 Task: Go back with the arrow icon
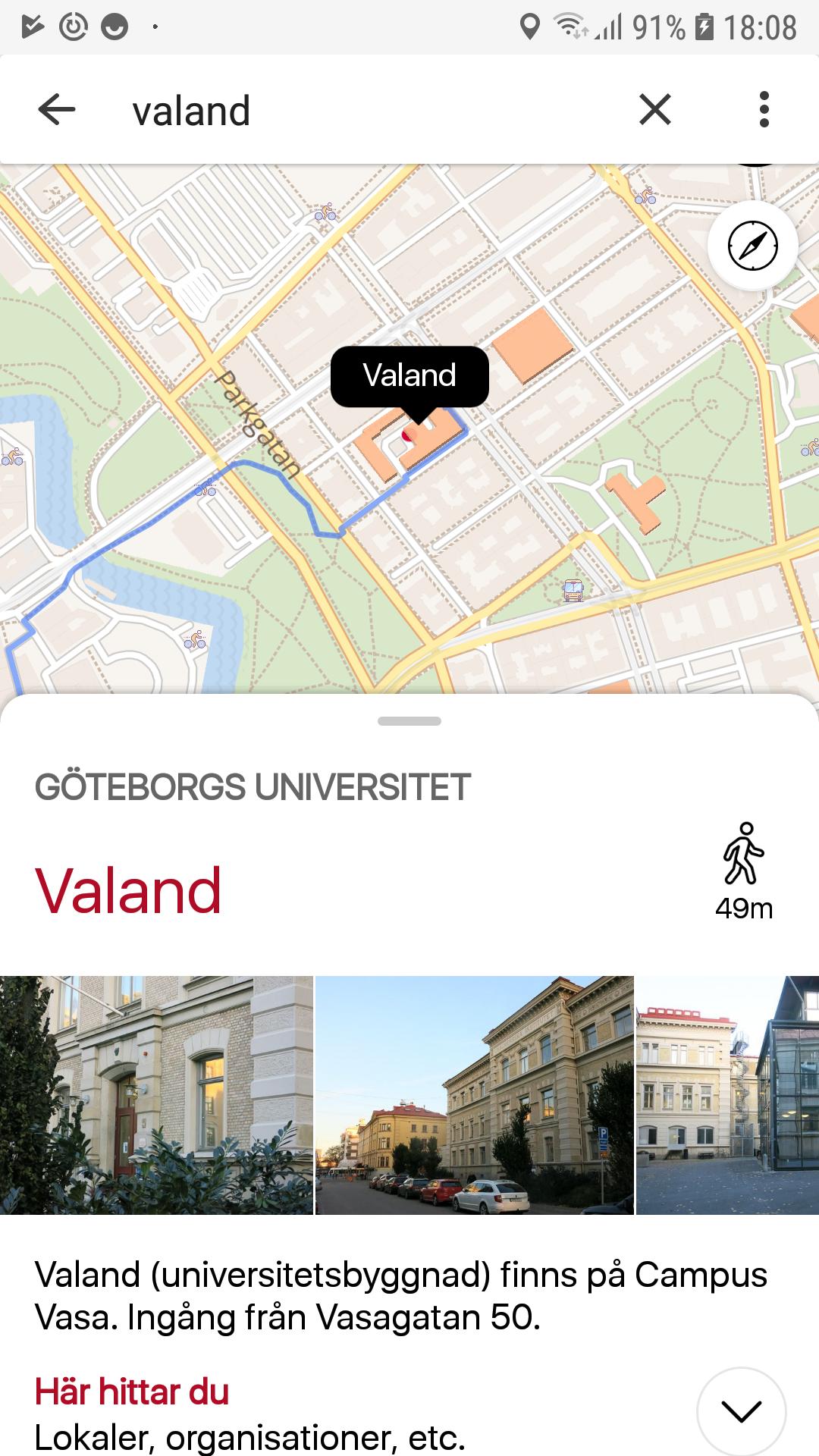tap(57, 110)
